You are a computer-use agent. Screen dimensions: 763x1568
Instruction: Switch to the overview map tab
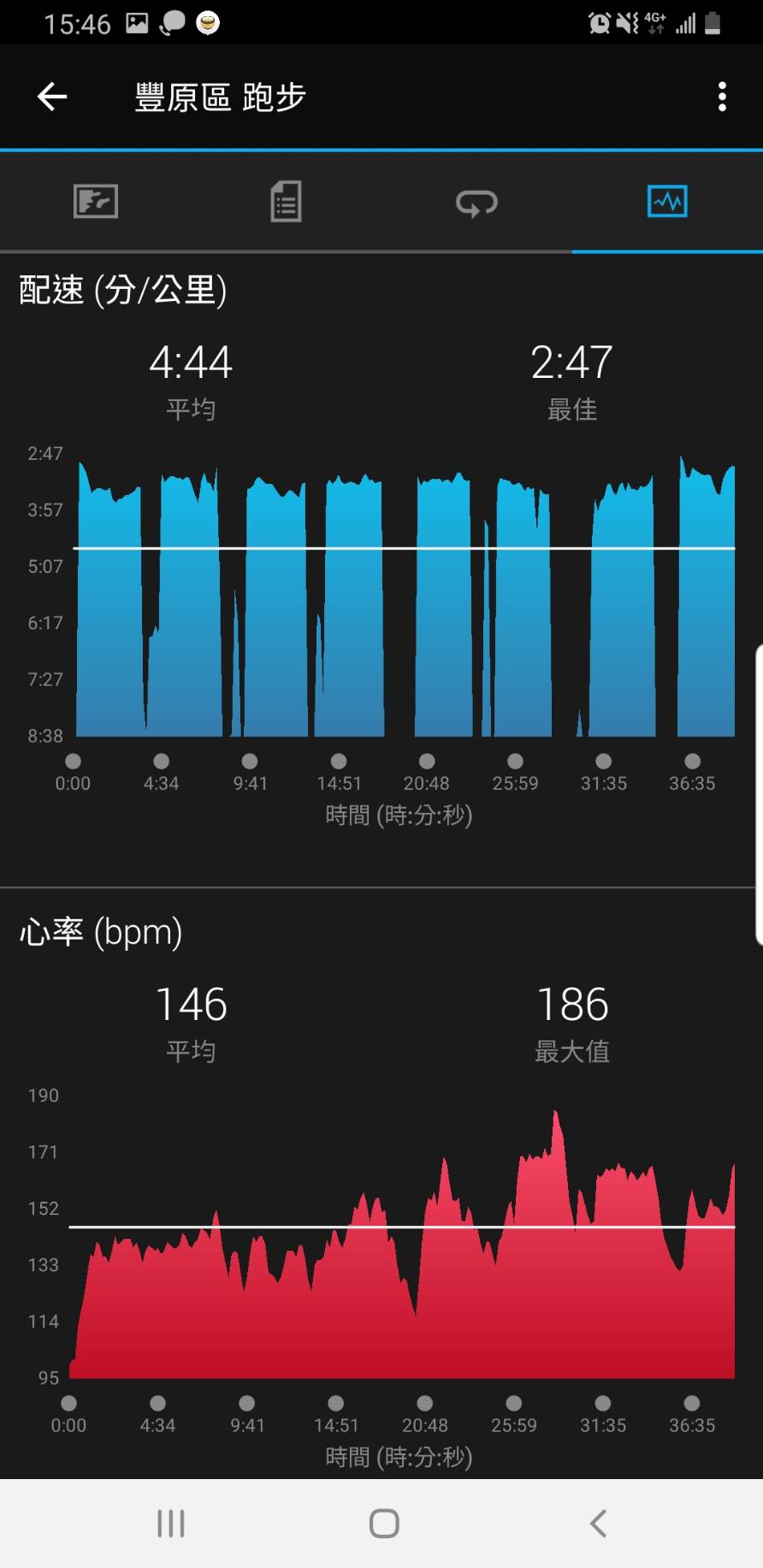click(x=95, y=203)
